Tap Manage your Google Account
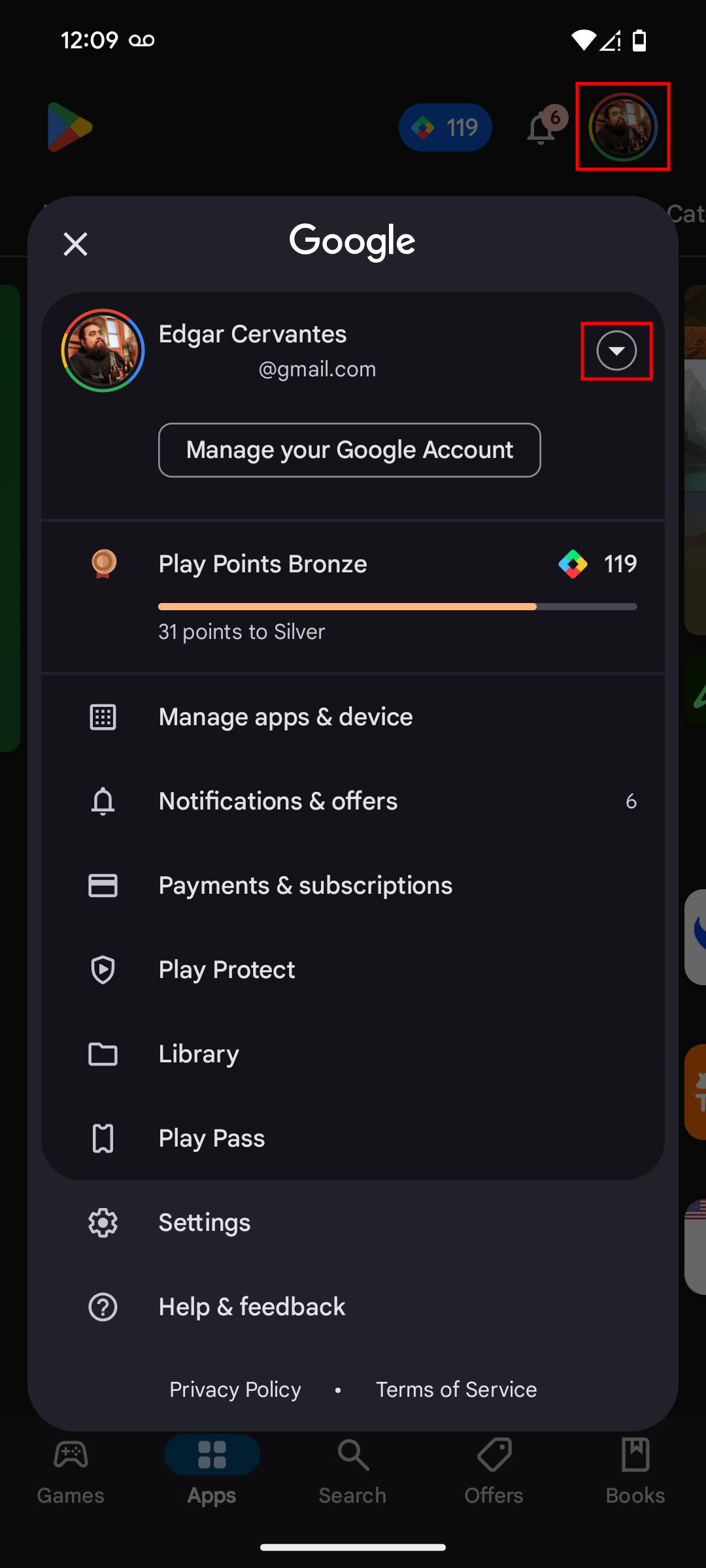 point(349,450)
